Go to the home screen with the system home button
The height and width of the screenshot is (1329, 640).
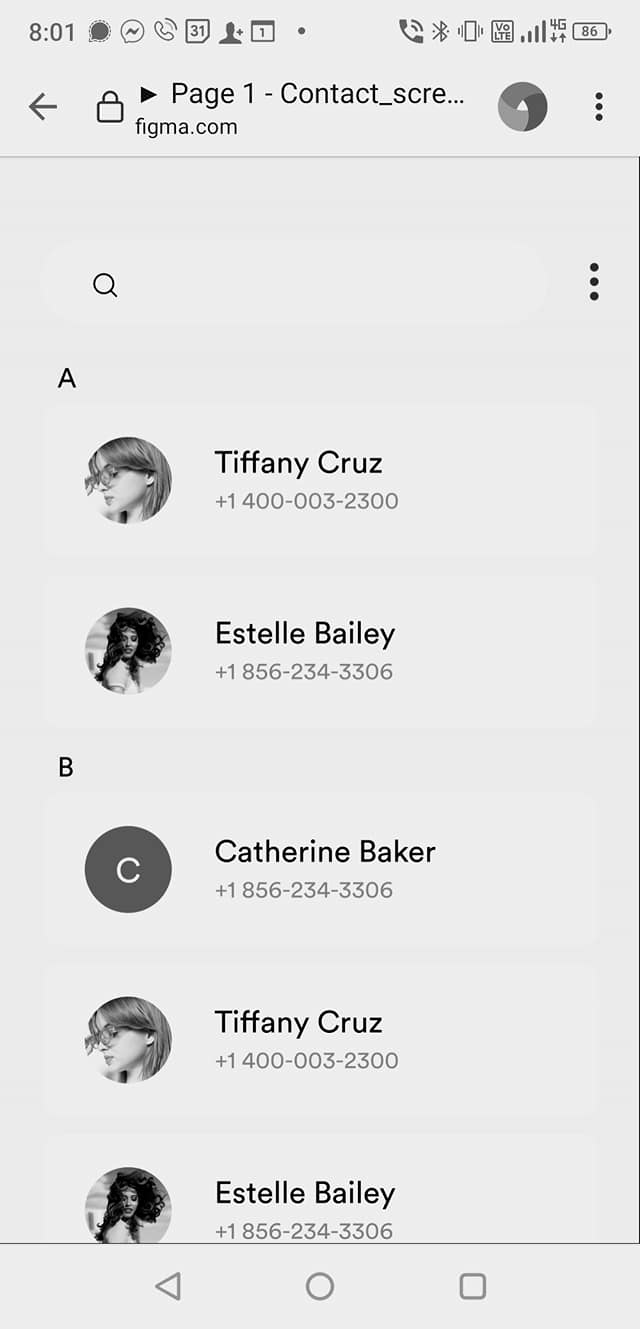coord(320,1286)
